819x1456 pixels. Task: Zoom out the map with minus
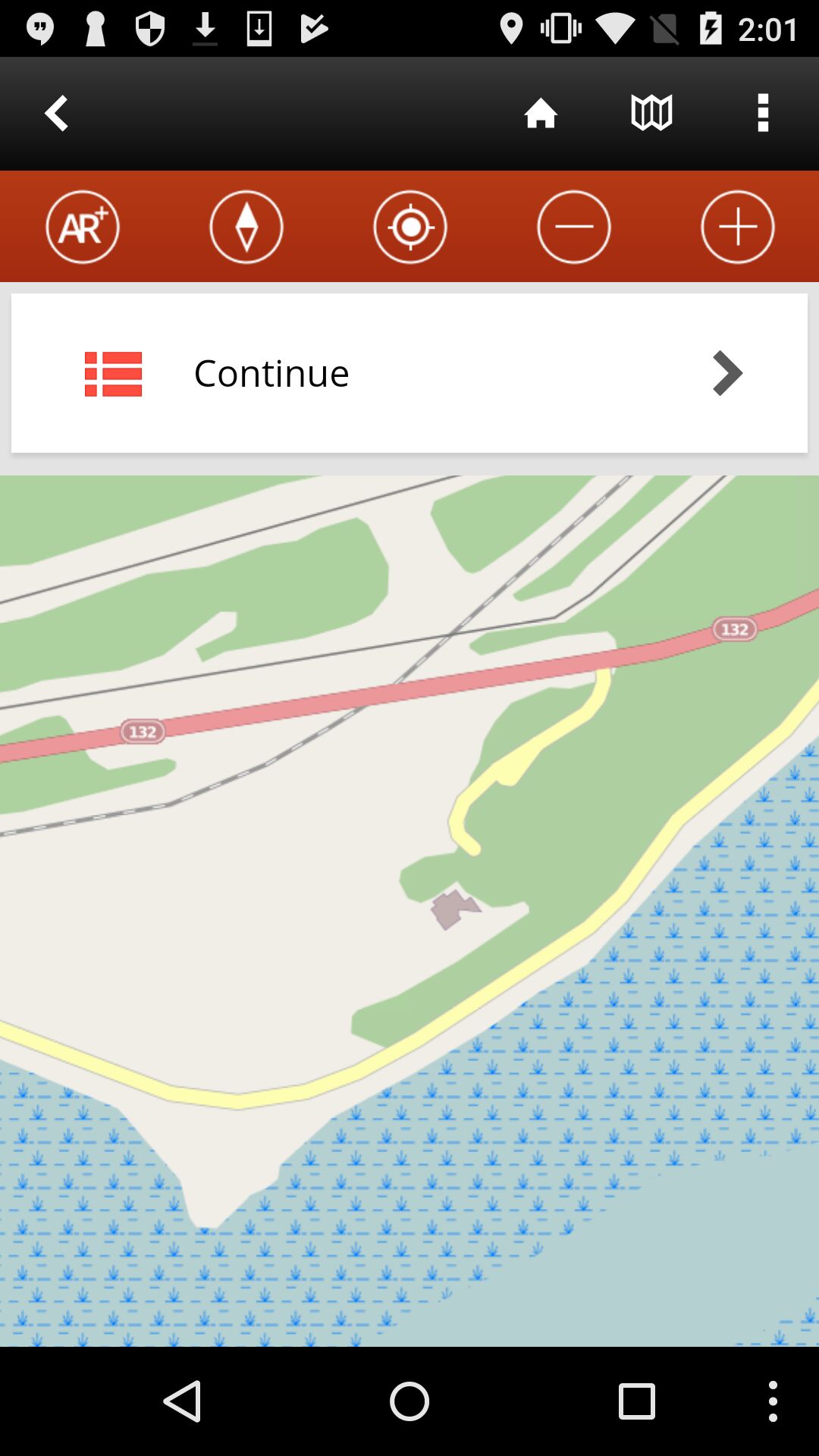(574, 227)
